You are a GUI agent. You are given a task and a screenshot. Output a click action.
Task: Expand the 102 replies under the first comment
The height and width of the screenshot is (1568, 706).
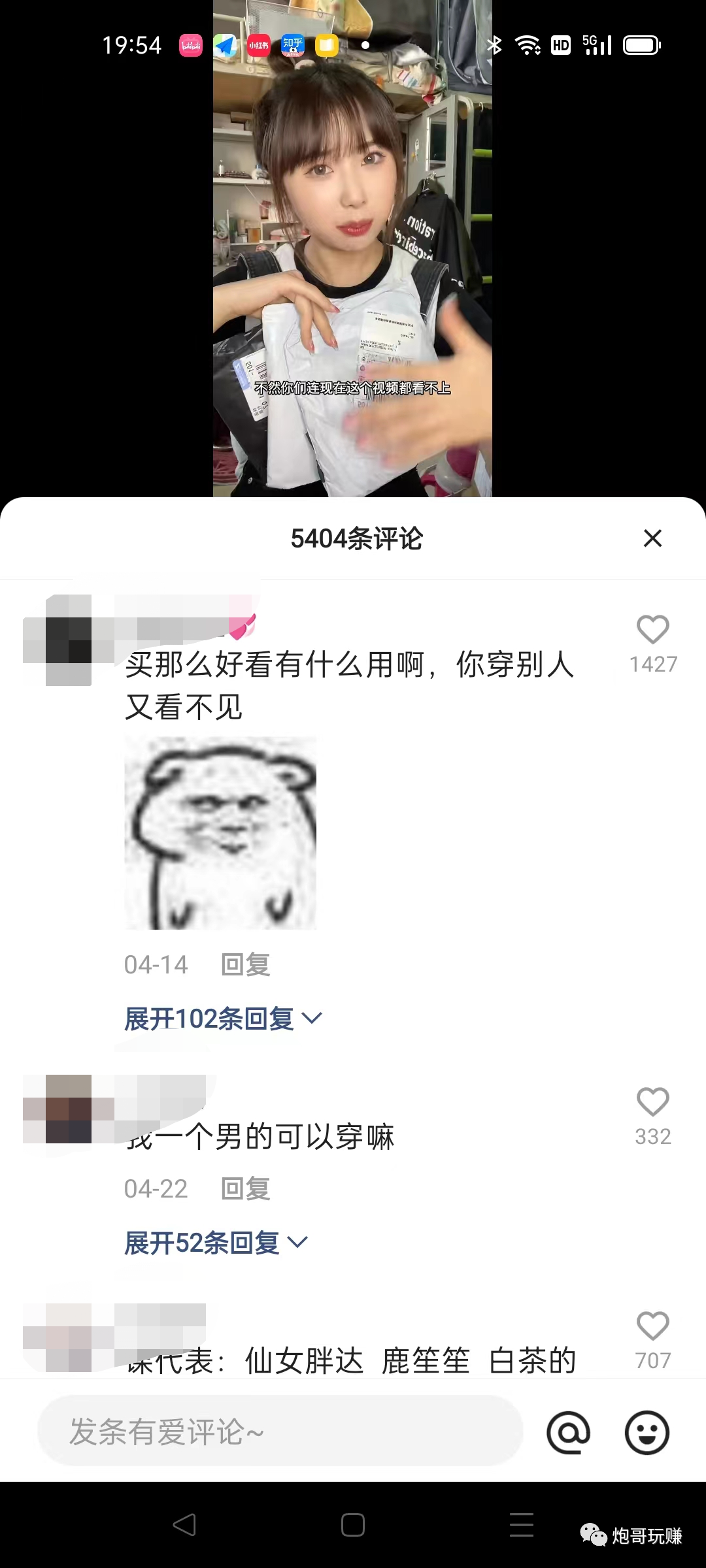222,1018
